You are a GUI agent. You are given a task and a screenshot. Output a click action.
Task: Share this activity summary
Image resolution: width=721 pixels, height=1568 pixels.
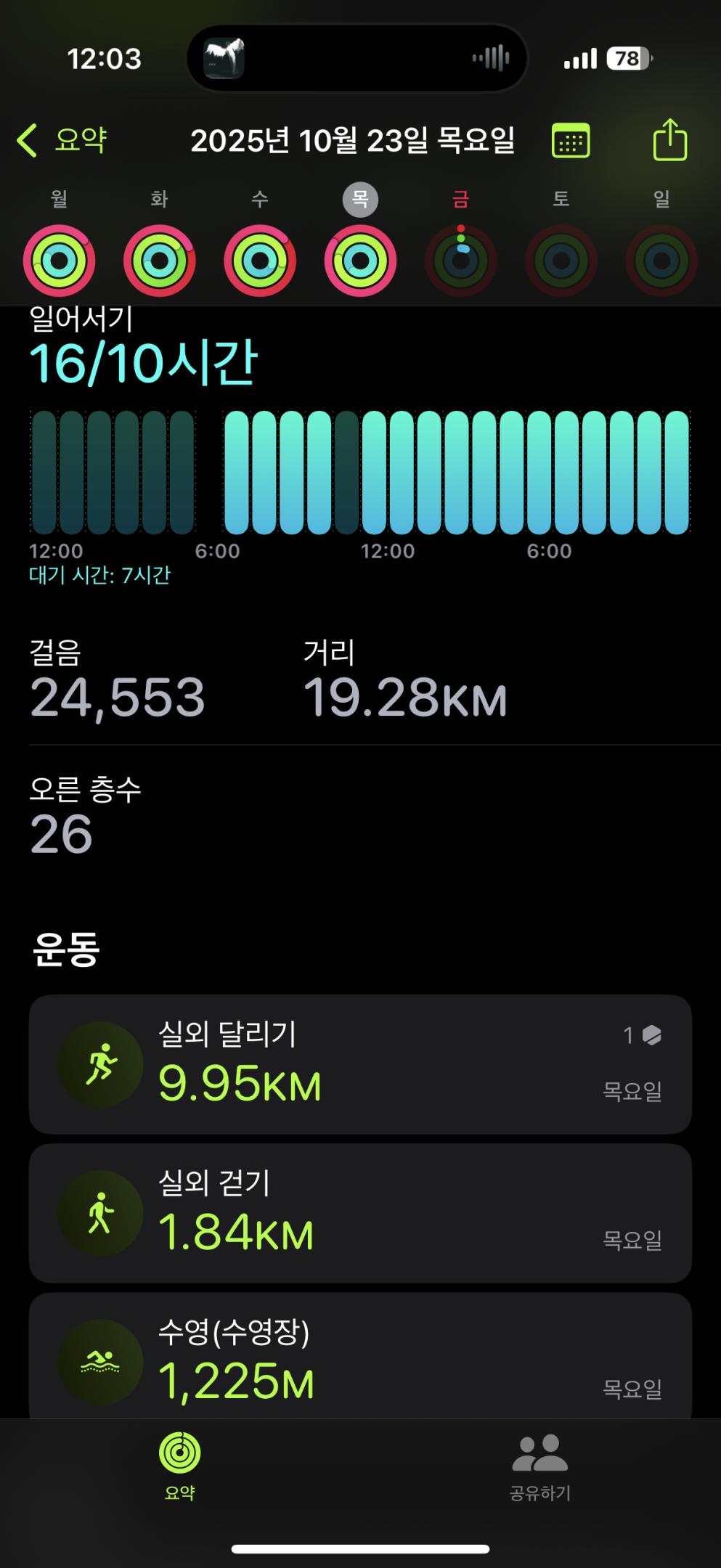(x=669, y=139)
